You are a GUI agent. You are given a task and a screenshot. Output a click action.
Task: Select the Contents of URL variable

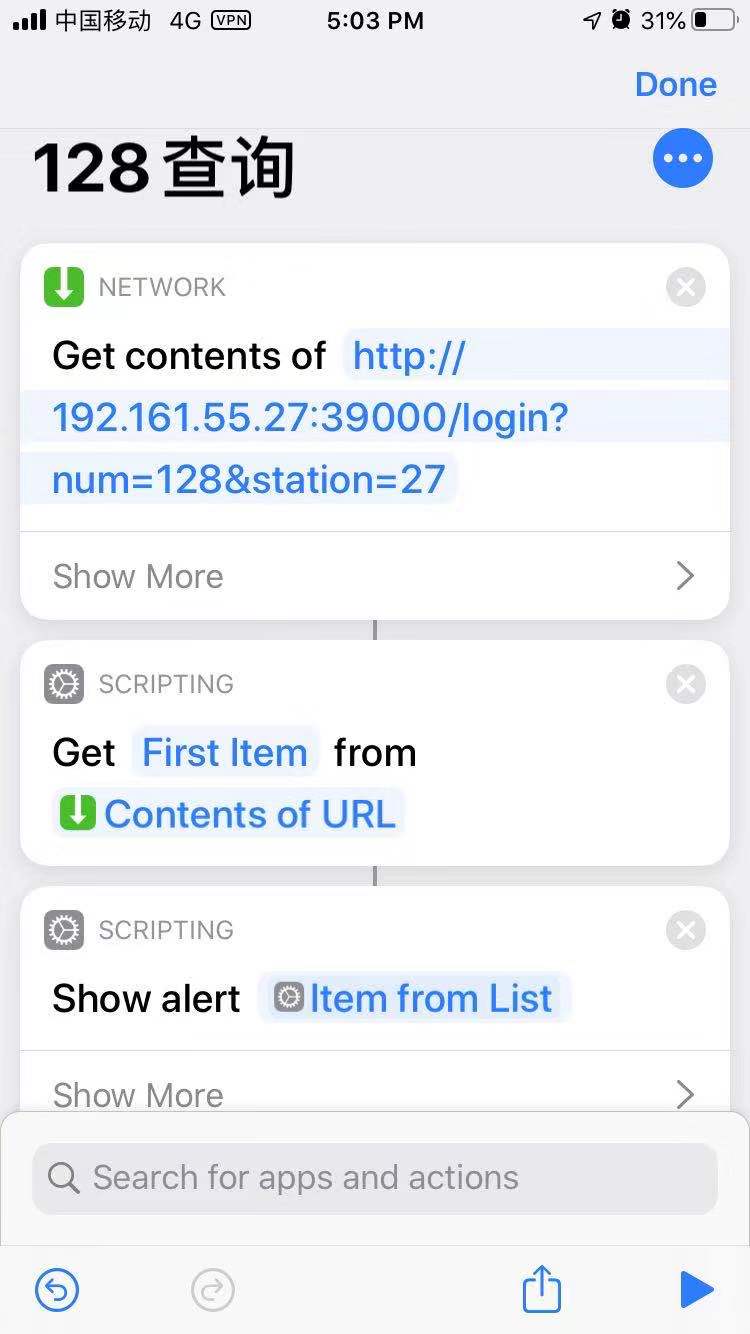click(228, 814)
